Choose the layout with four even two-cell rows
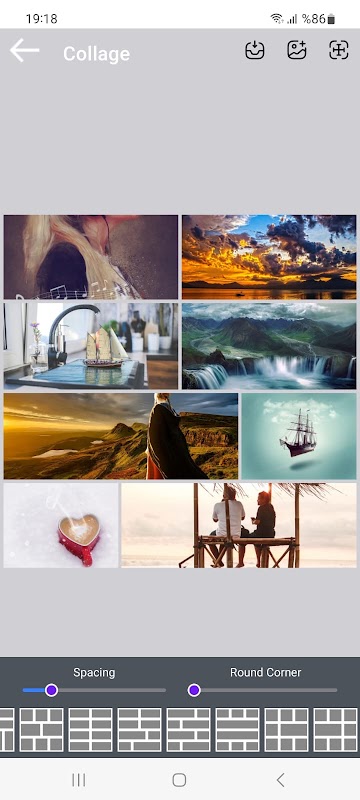The width and height of the screenshot is (360, 800). coord(91,730)
